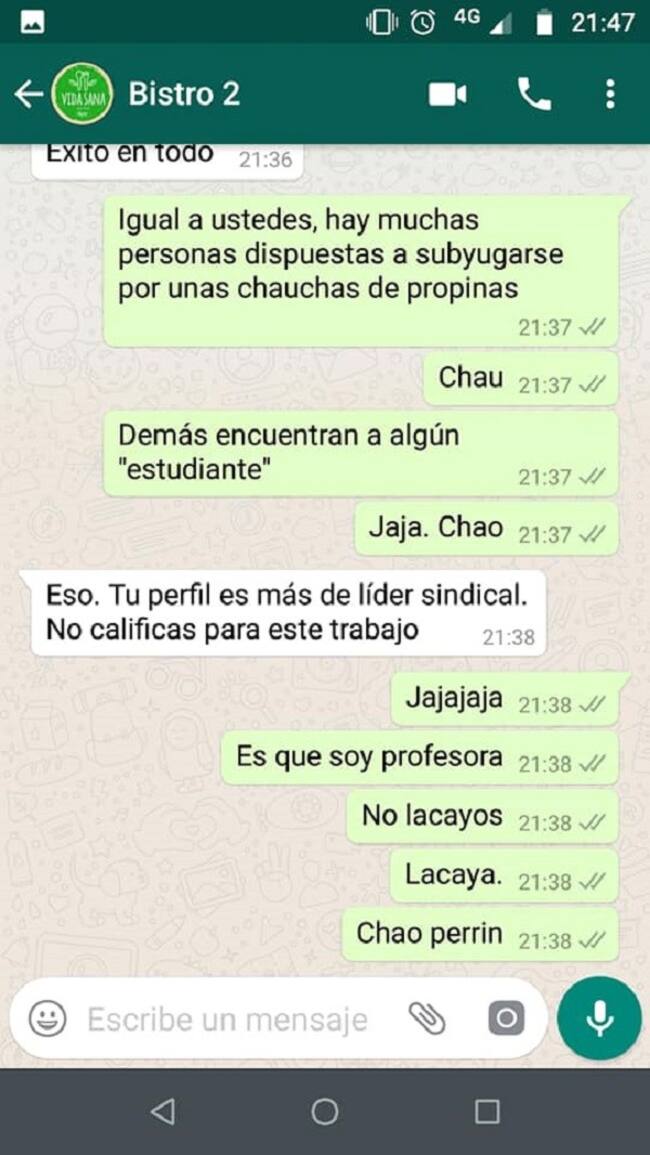
Task: Go to the home screen
Action: coord(324,1111)
